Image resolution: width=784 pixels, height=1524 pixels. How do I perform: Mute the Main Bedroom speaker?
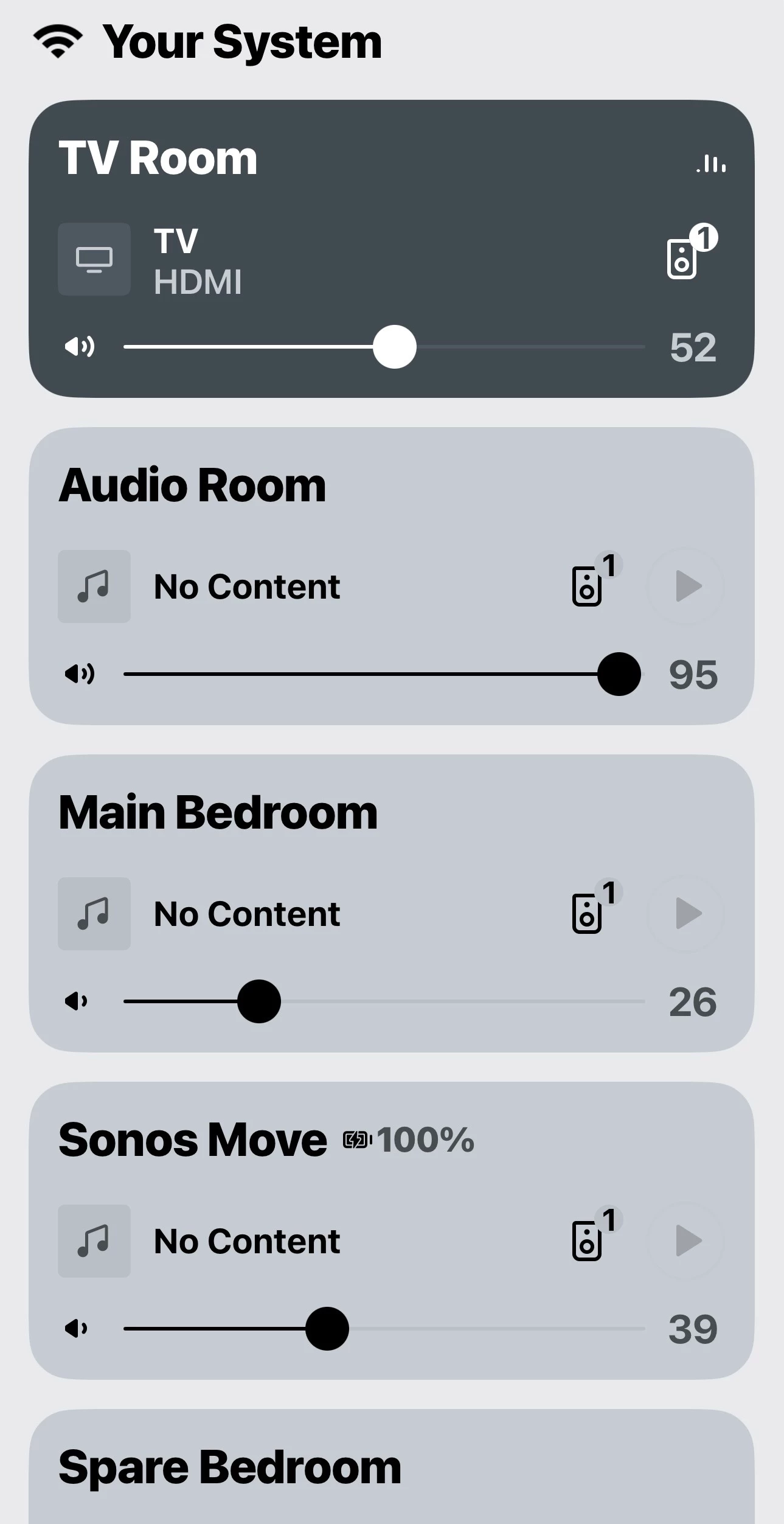point(77,1001)
